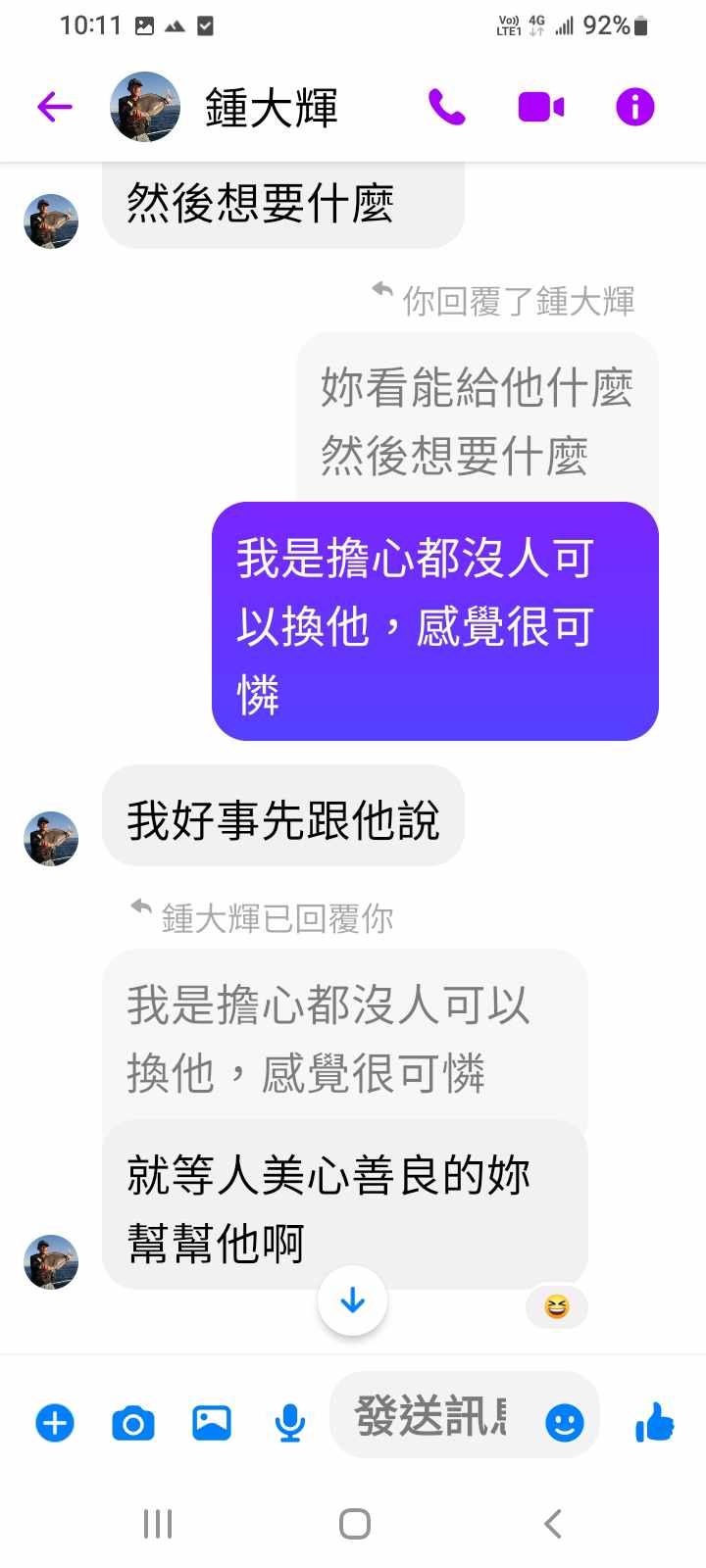The height and width of the screenshot is (1568, 706).
Task: Go back to the chat list
Action: tap(55, 107)
